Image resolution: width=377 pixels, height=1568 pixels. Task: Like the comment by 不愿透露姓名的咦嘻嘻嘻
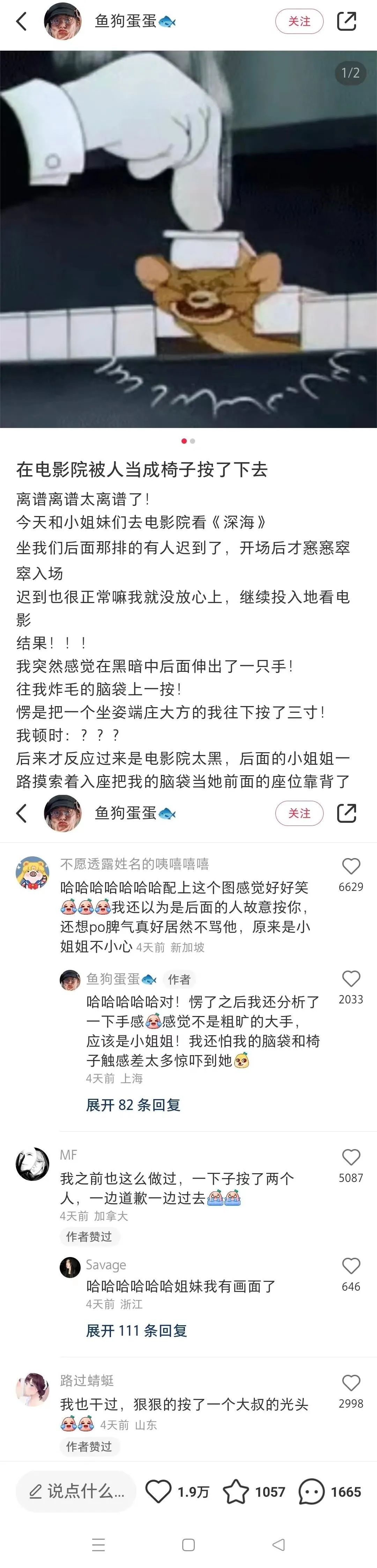click(351, 867)
